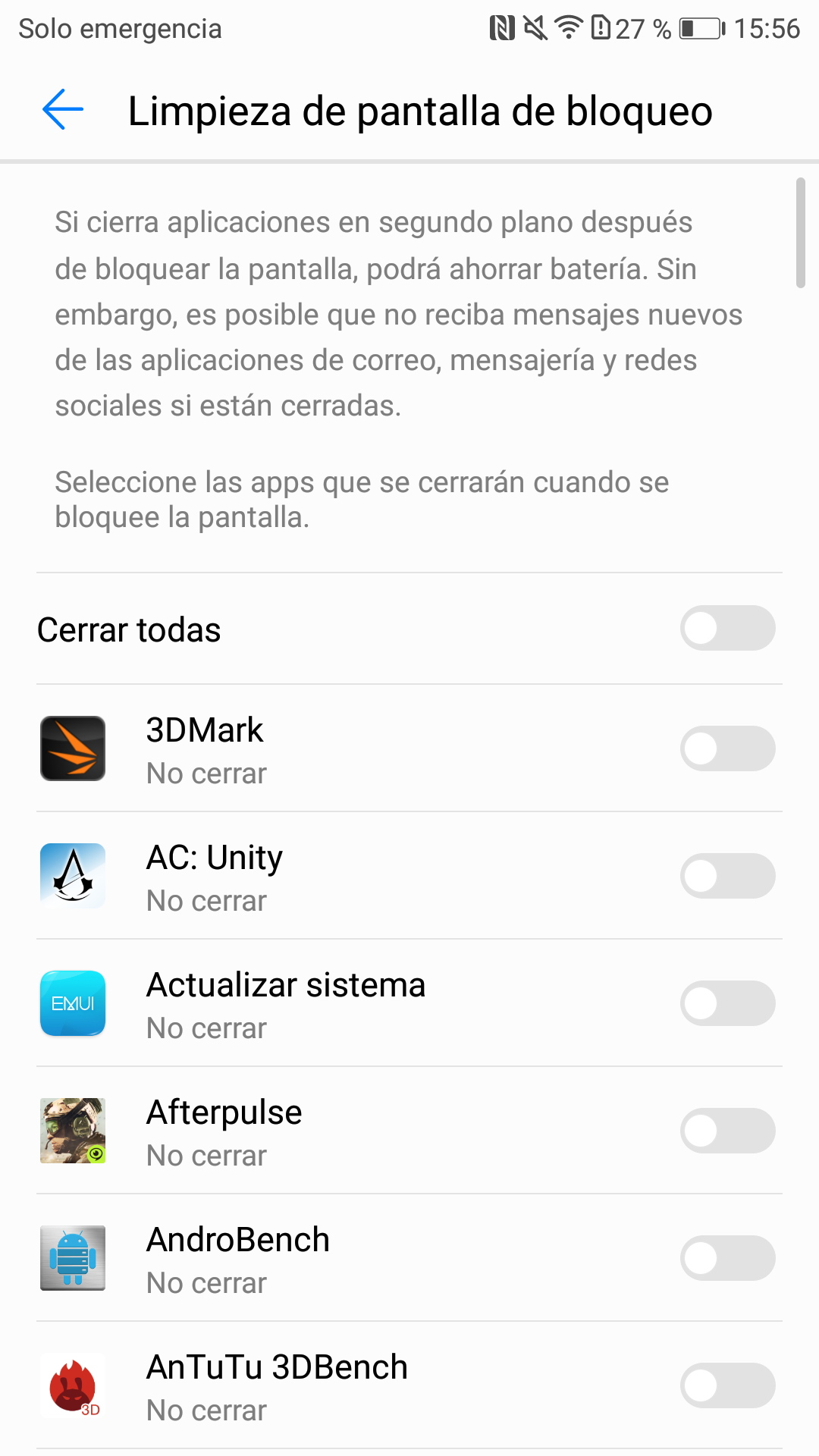Enable the Cerrar todas switch
This screenshot has height=1456, width=819.
(x=726, y=629)
